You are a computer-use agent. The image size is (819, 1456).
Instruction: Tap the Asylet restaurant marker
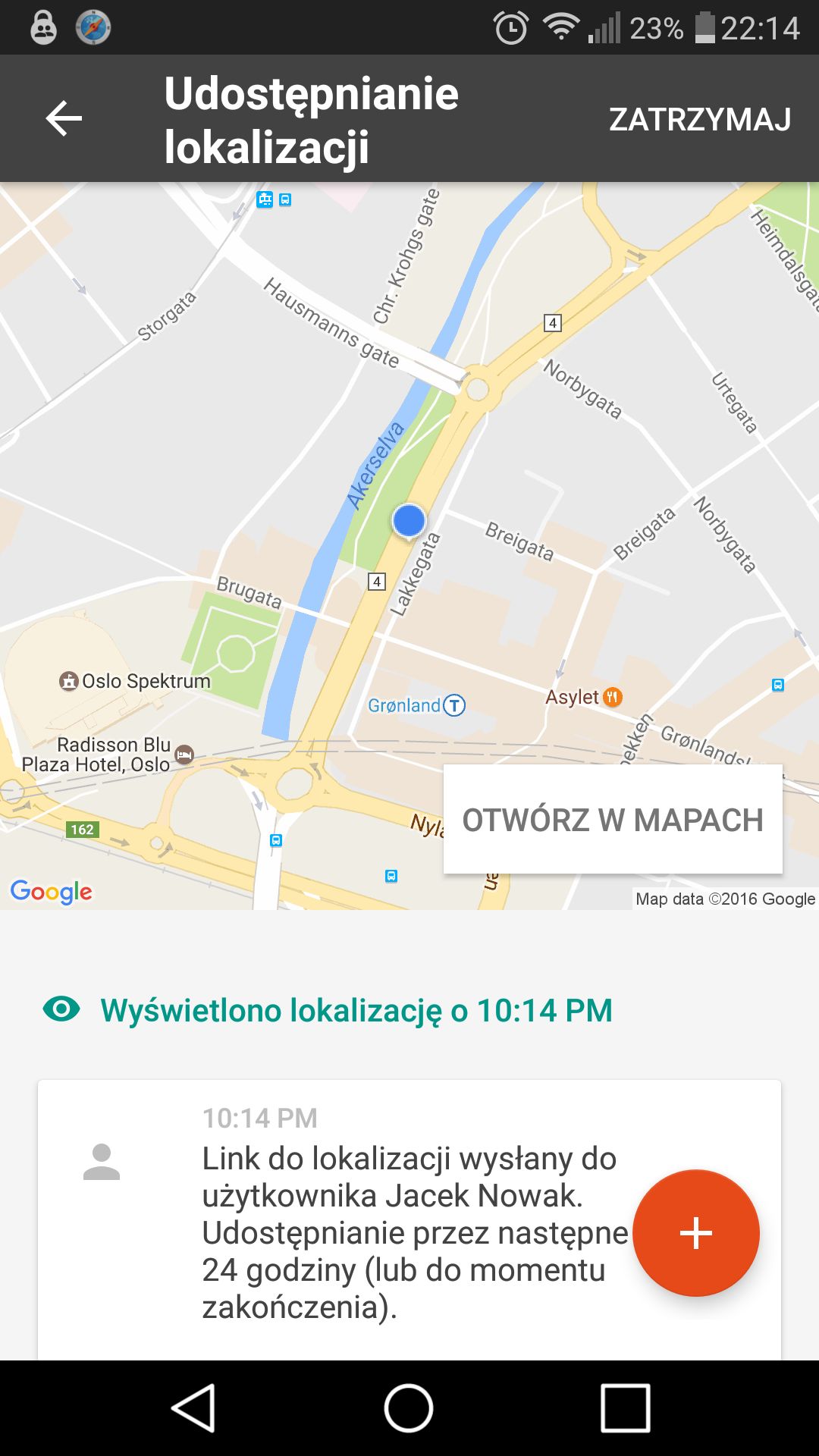(x=613, y=697)
